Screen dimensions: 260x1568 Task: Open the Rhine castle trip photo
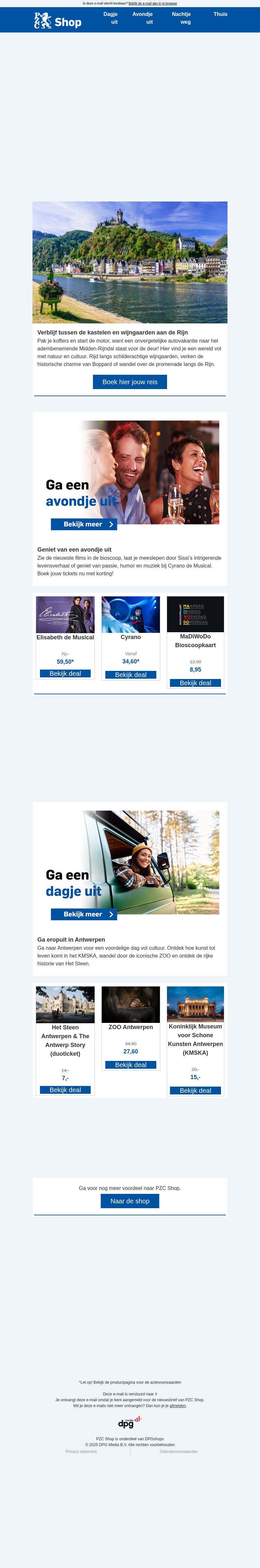tap(130, 262)
